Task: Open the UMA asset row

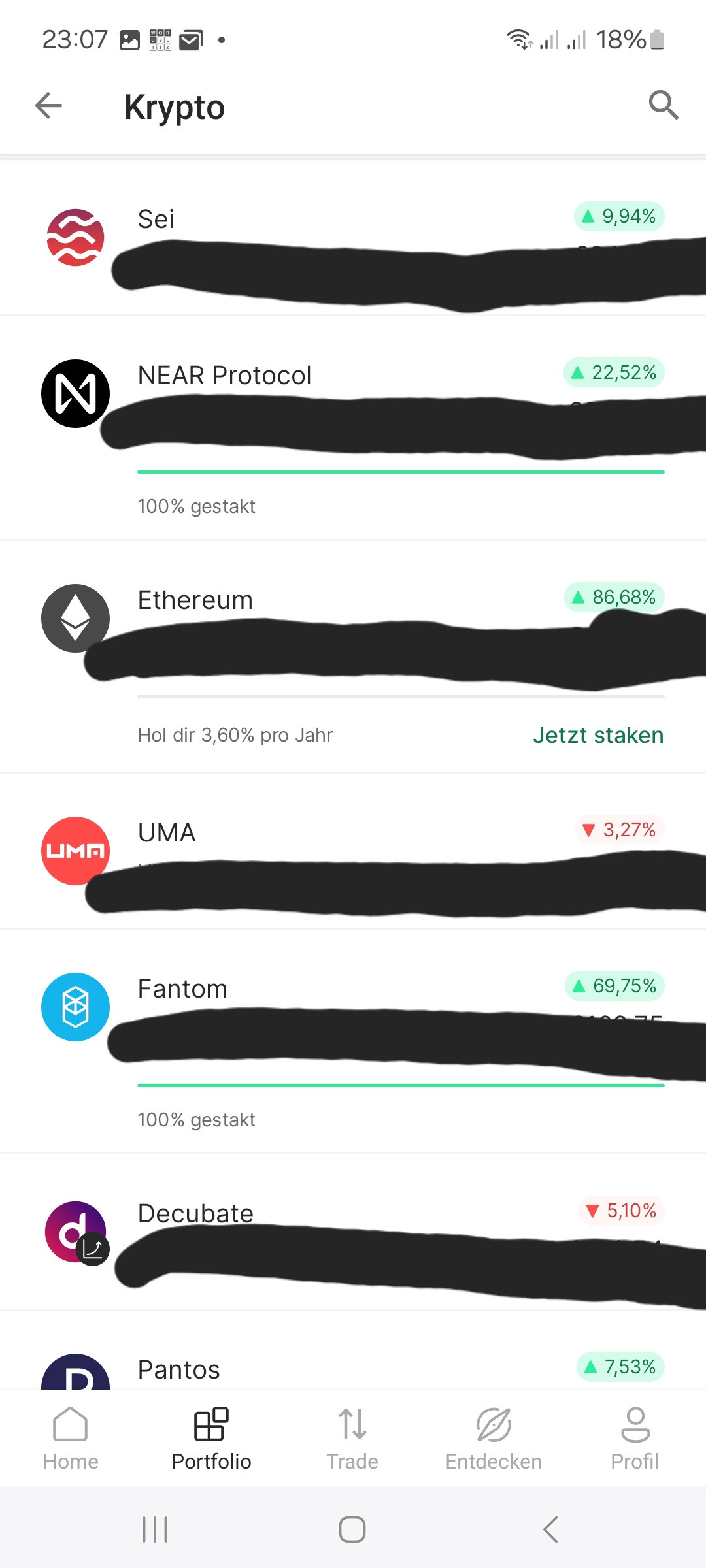Action: click(x=353, y=851)
